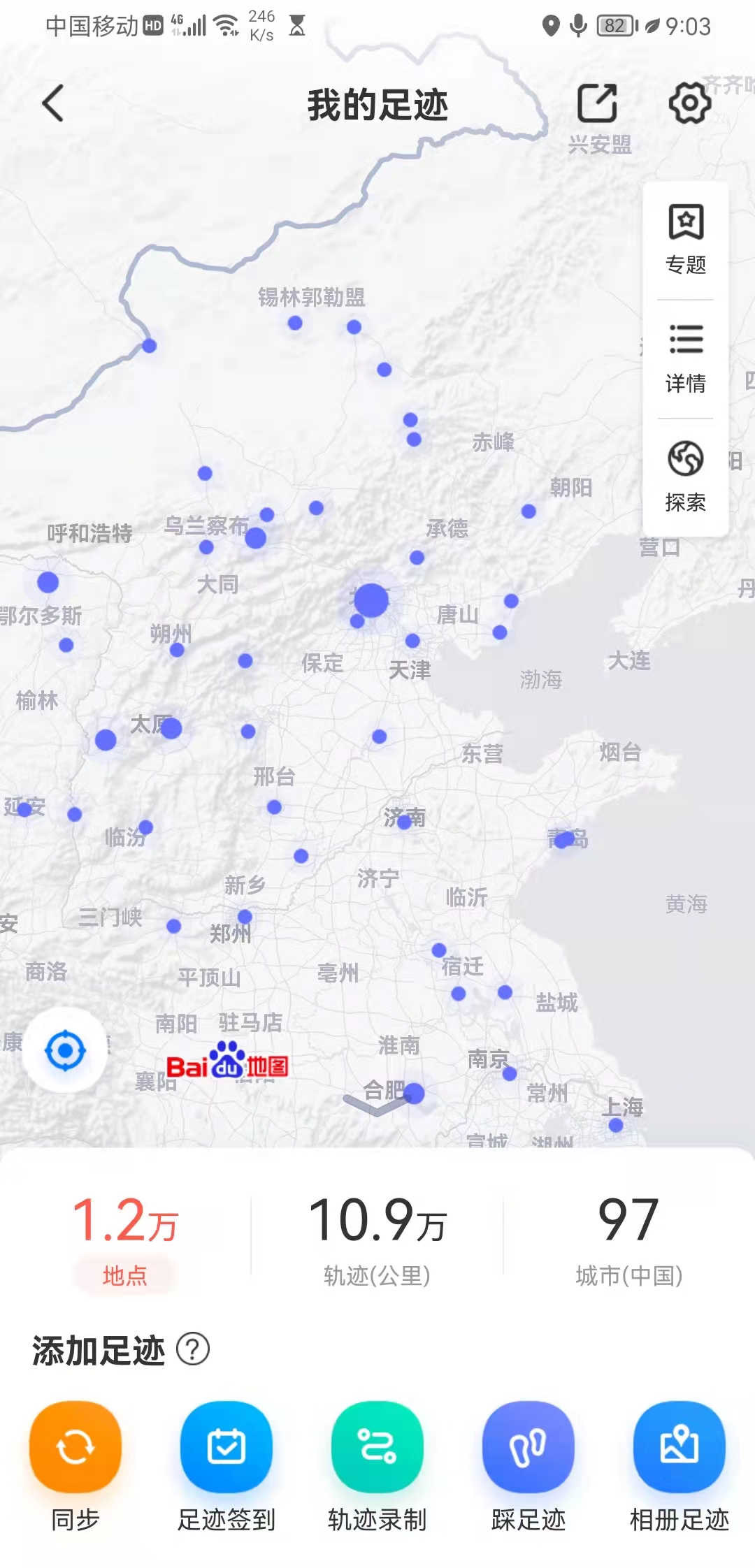Start 轨迹录制 track recording
755x1568 pixels.
tap(377, 1466)
